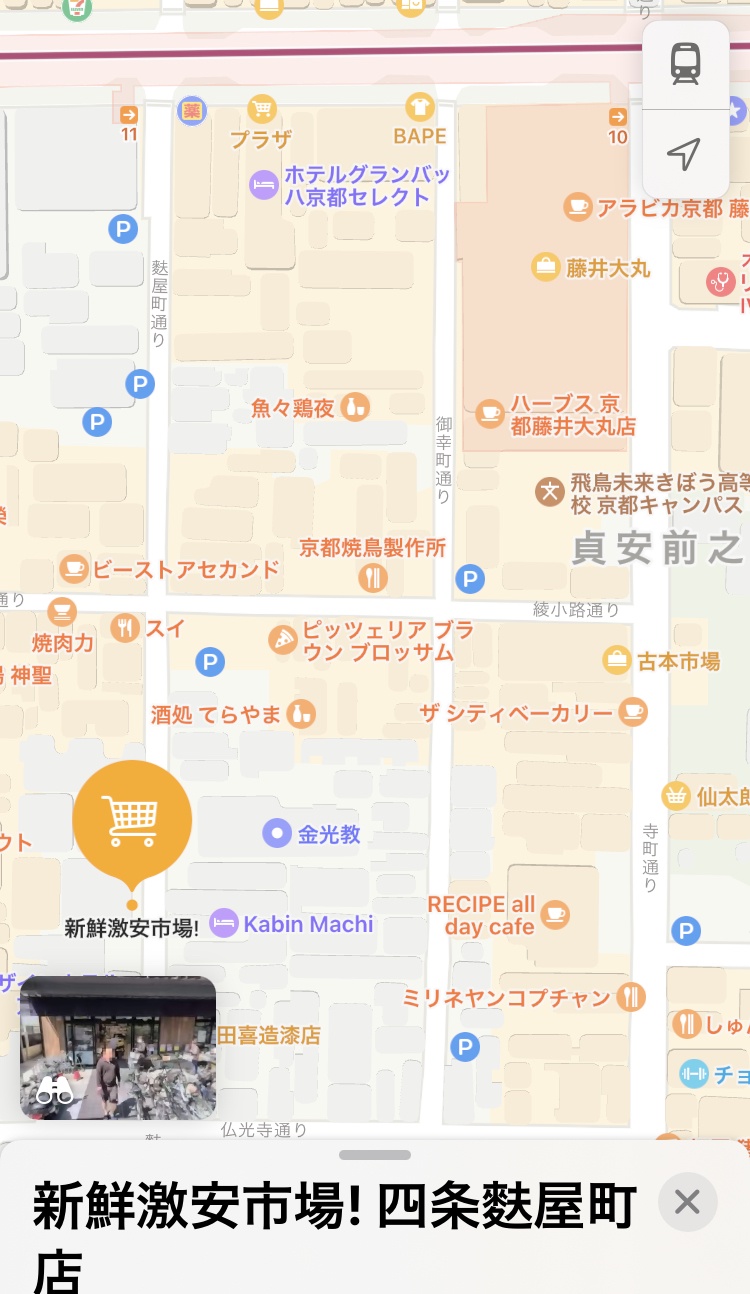Switch to the transit map mode
The height and width of the screenshot is (1294, 750).
click(x=685, y=66)
